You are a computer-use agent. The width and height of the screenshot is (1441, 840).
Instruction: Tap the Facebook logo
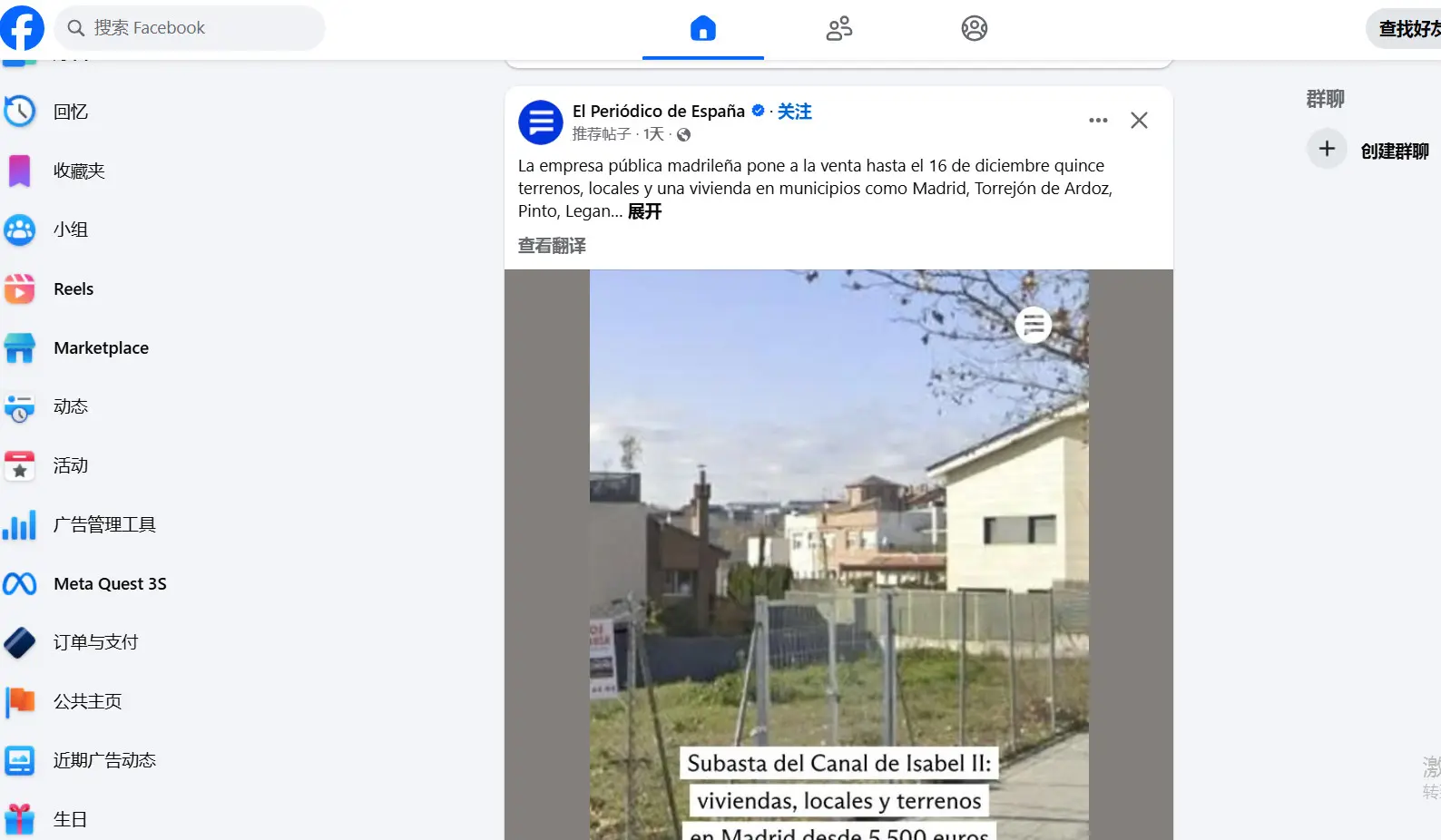pyautogui.click(x=22, y=28)
